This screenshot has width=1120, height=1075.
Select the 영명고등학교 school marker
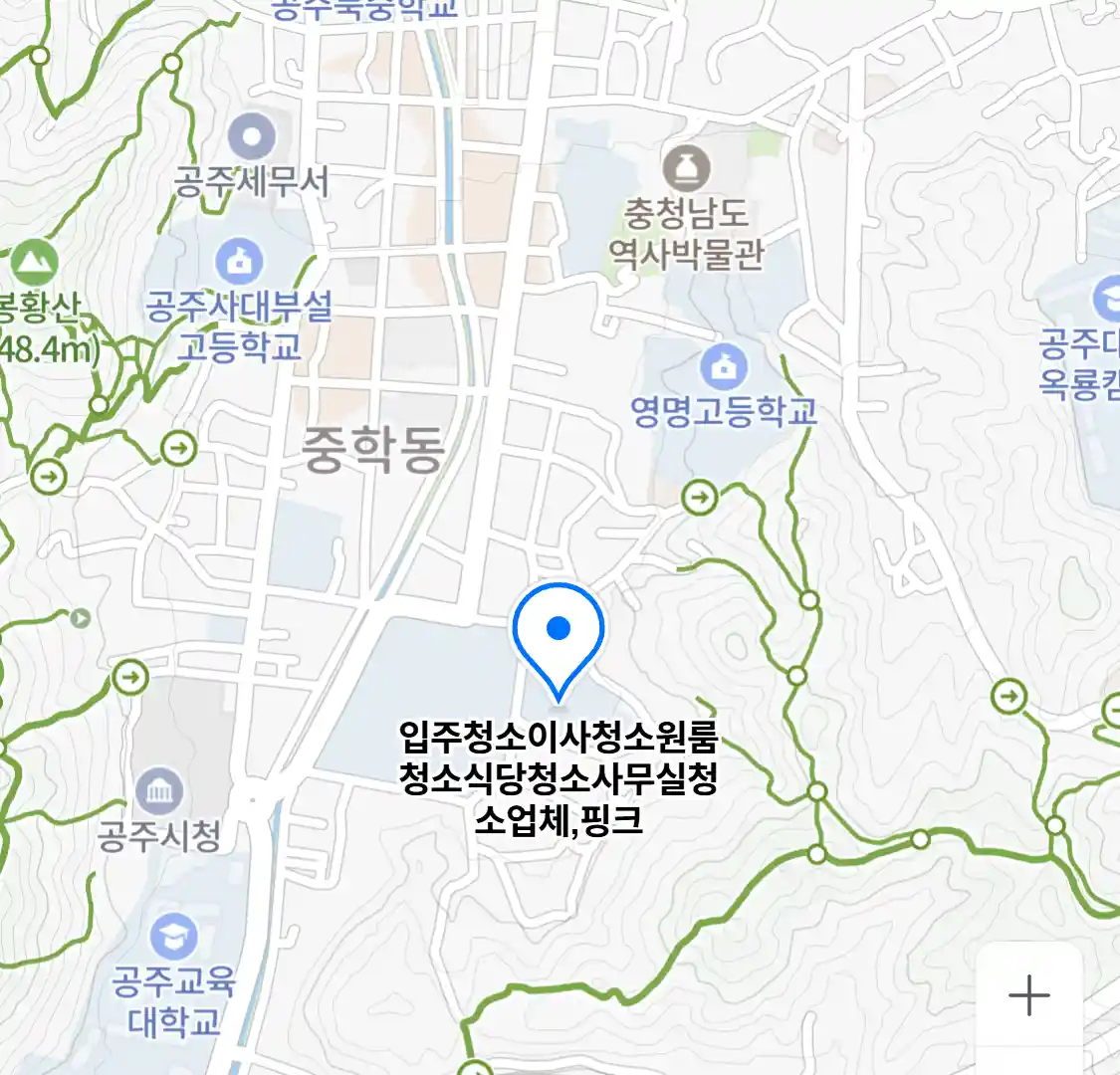(724, 367)
